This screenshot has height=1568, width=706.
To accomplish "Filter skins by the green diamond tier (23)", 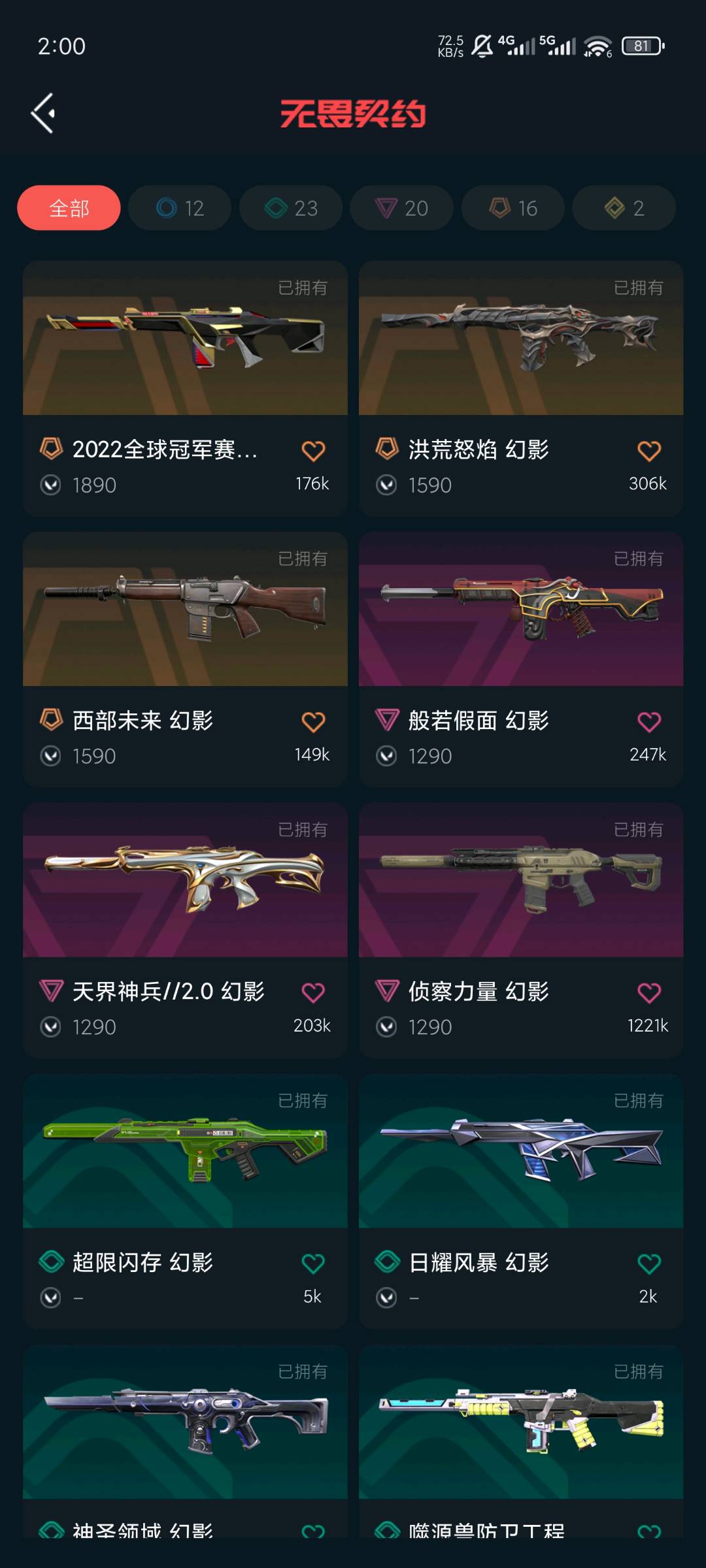I will 291,208.
